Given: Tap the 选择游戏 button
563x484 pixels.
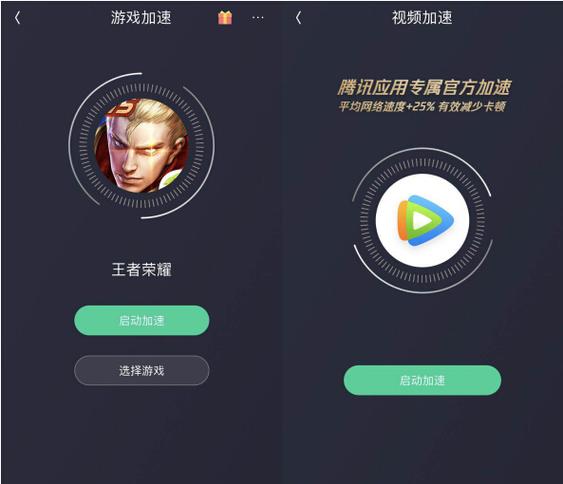Looking at the screenshot, I should (x=141, y=370).
